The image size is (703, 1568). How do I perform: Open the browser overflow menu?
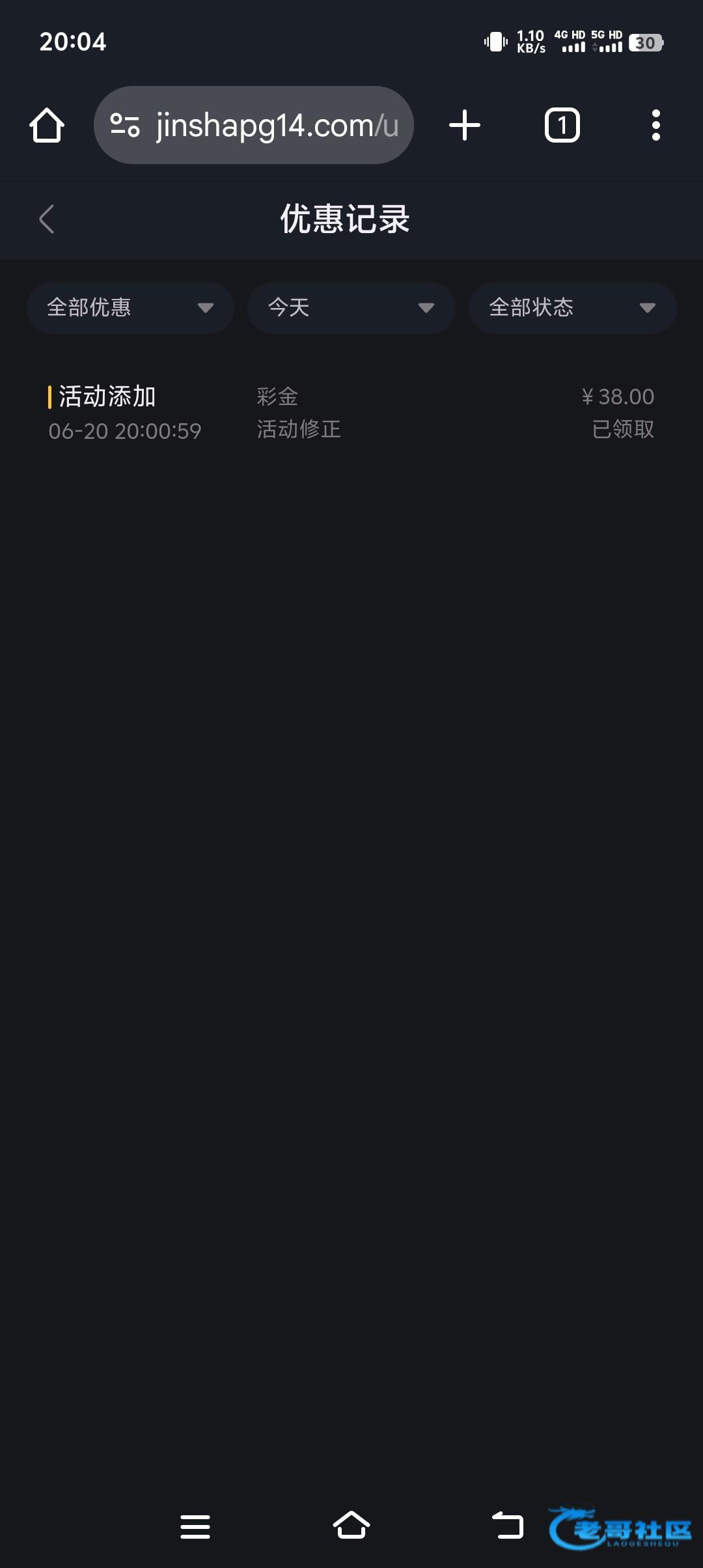[656, 125]
